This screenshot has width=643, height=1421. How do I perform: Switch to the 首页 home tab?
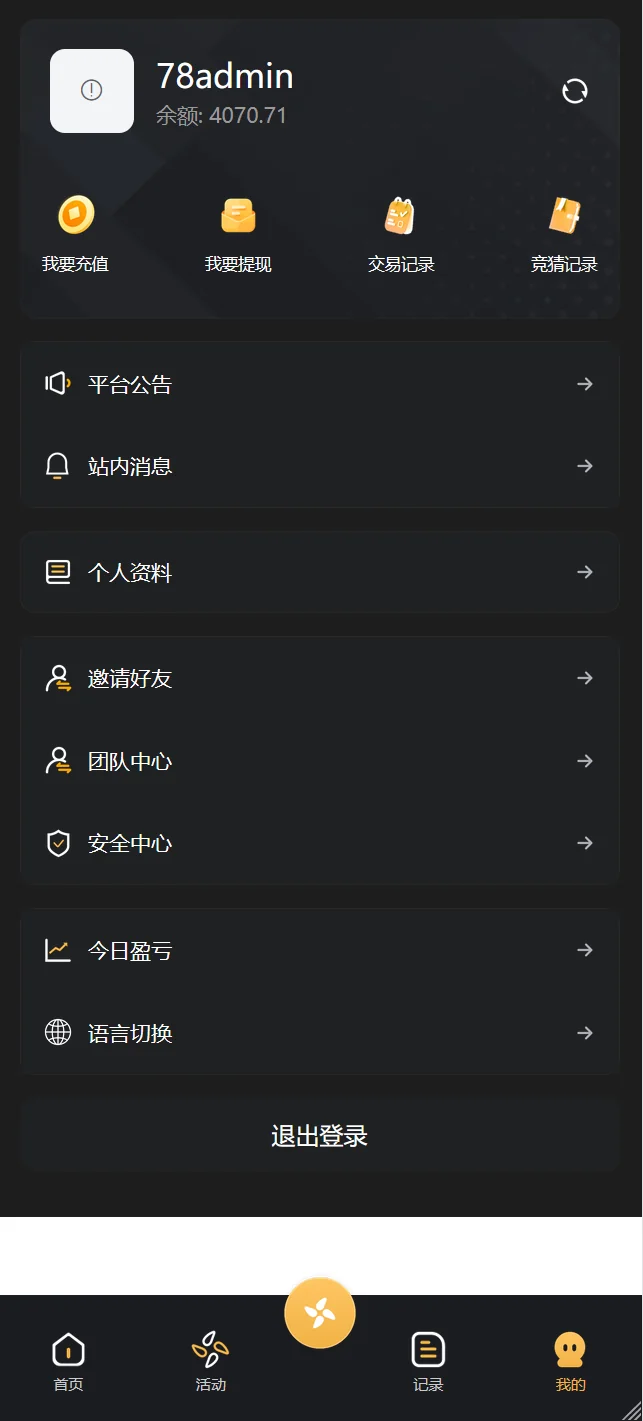(68, 1361)
